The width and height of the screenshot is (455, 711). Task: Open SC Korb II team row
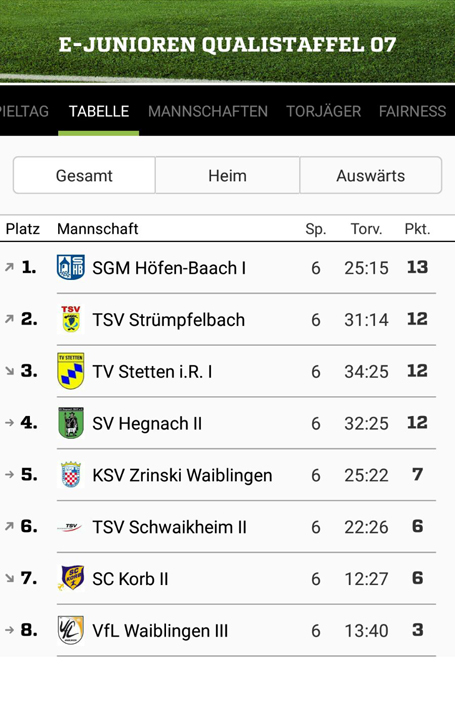click(x=227, y=579)
